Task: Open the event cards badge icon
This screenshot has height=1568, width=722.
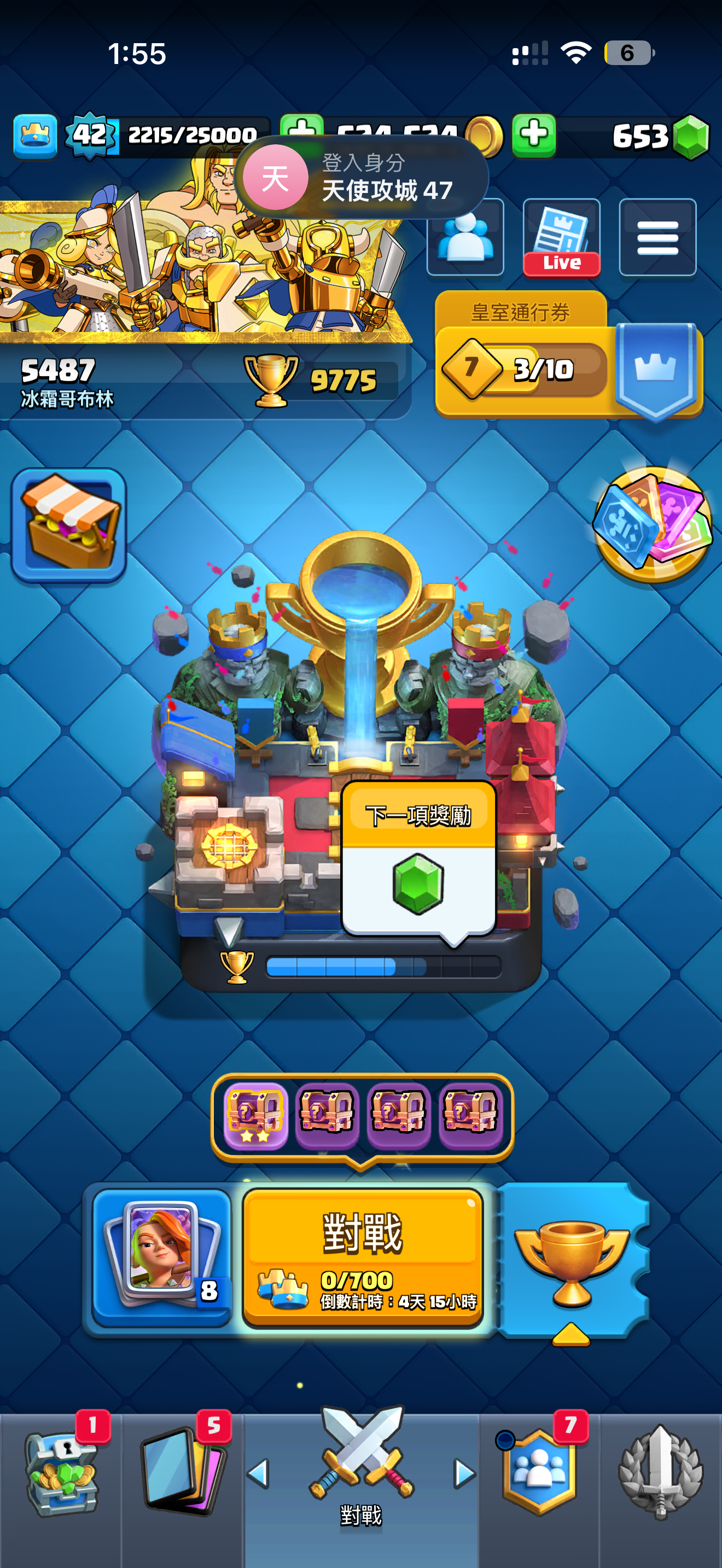Action: [x=653, y=524]
